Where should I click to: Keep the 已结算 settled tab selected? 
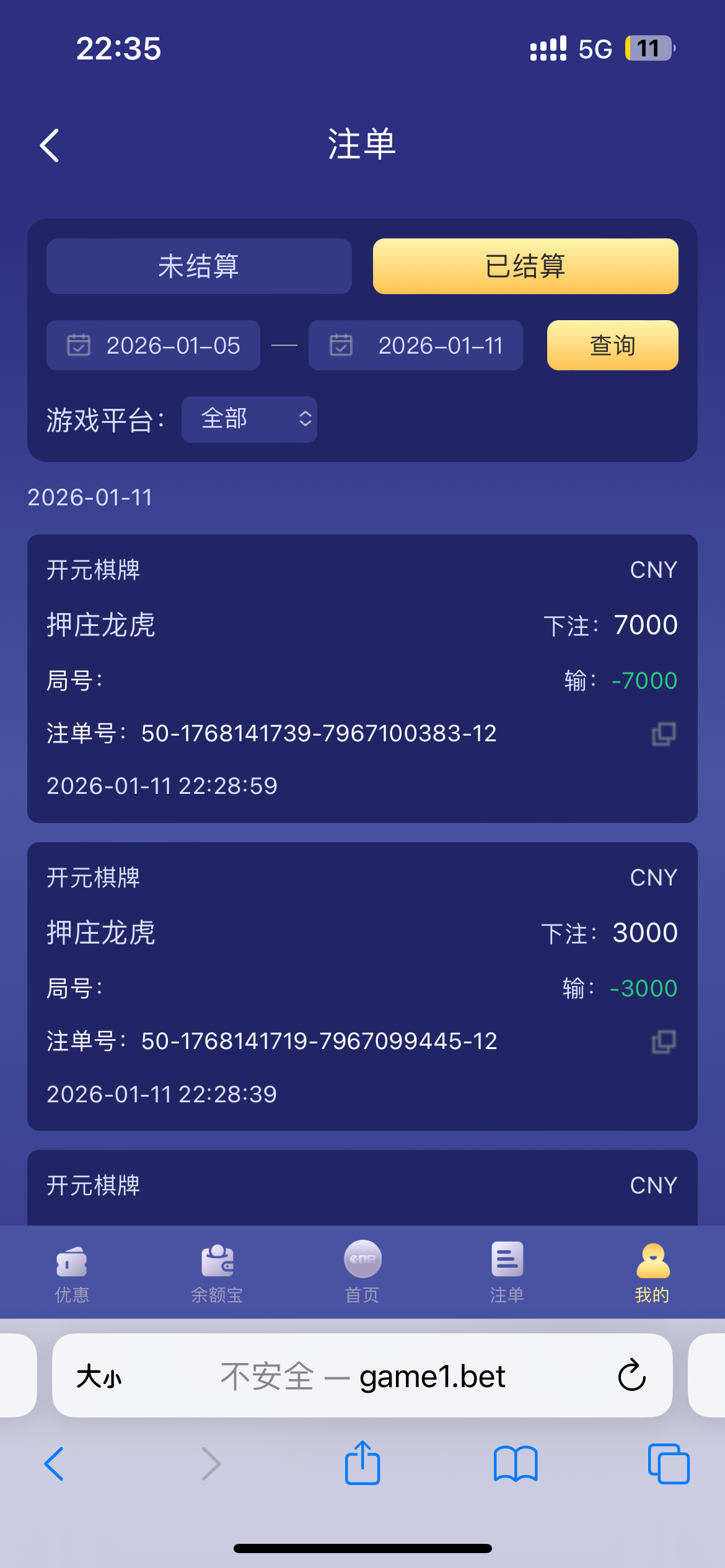pyautogui.click(x=525, y=266)
